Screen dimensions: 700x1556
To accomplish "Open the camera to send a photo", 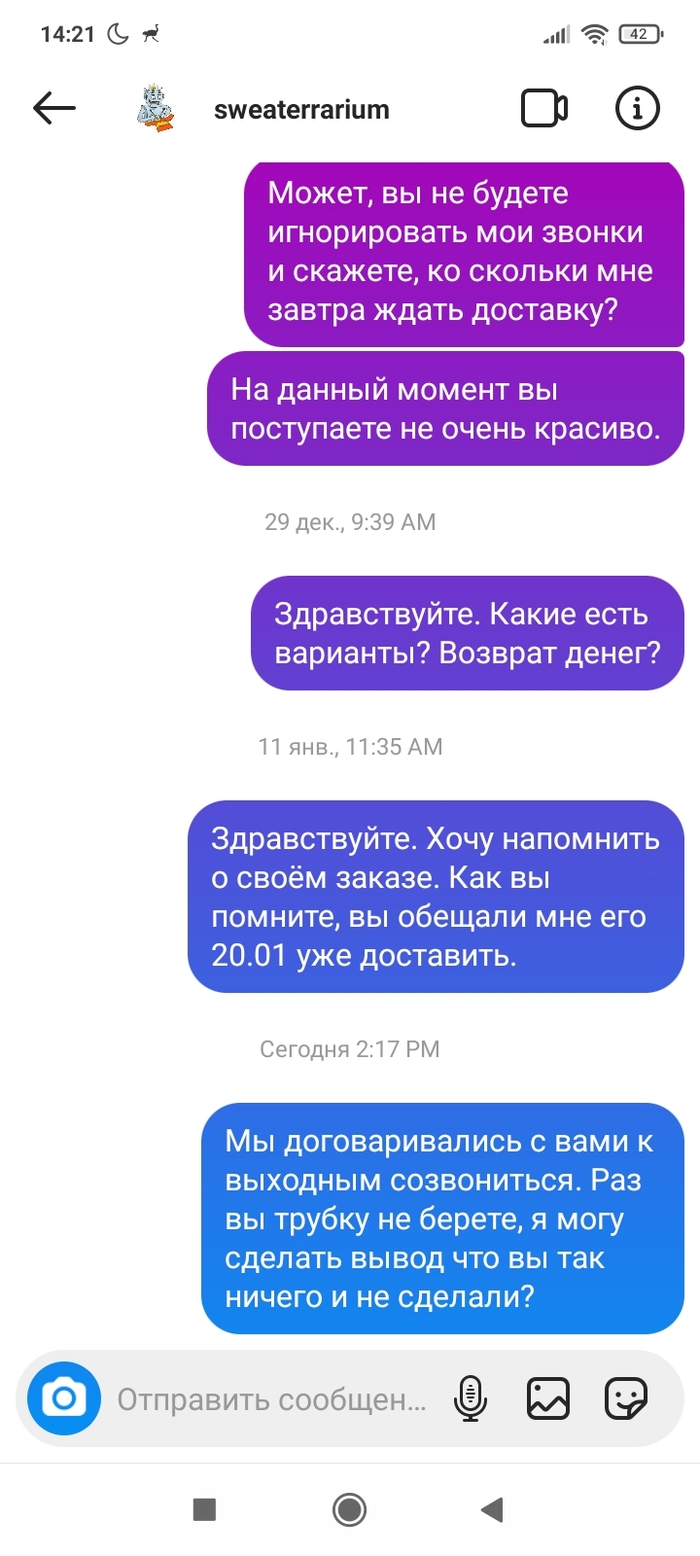I will point(64,1397).
